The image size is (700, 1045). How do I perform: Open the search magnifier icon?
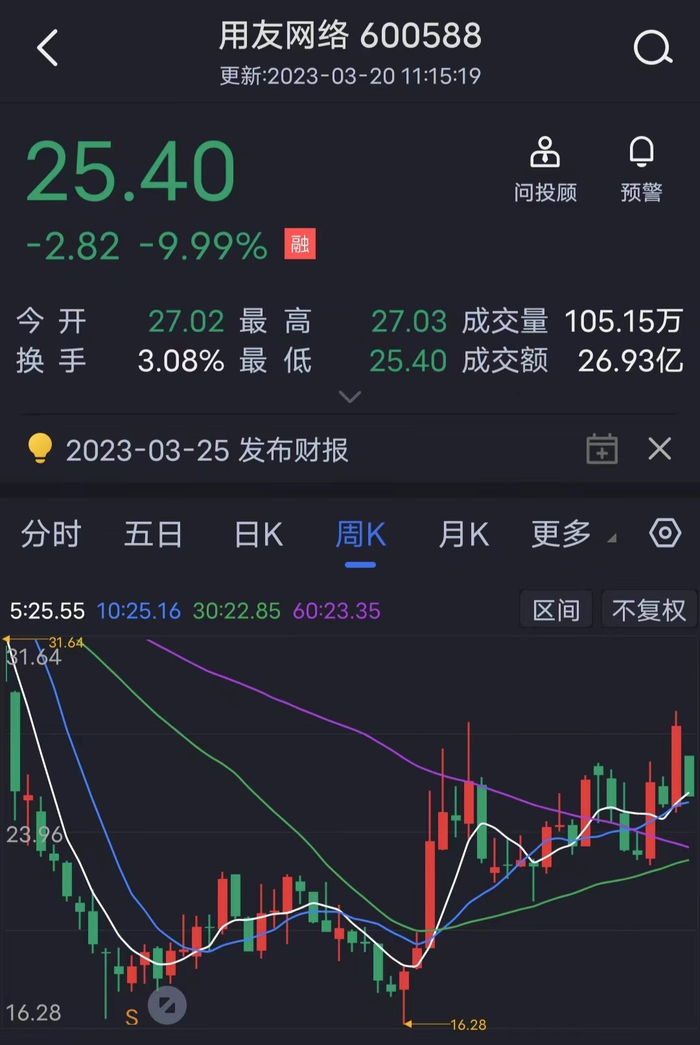653,48
